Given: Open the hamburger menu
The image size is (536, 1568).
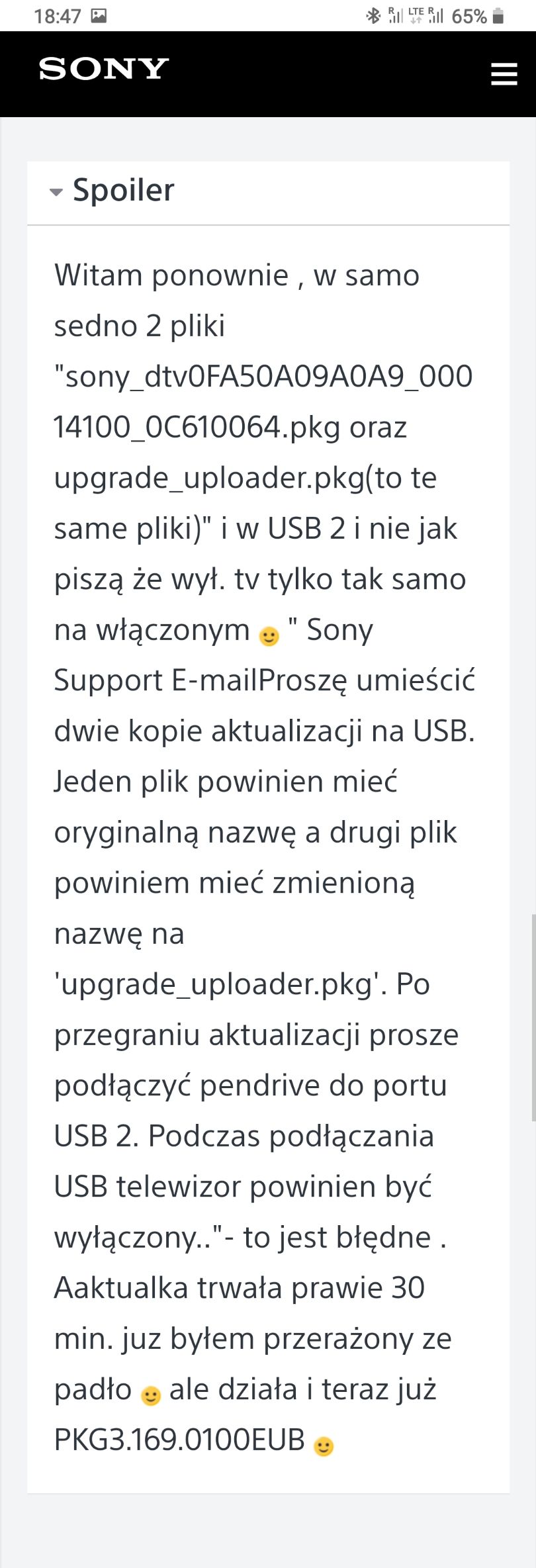Looking at the screenshot, I should (x=504, y=74).
